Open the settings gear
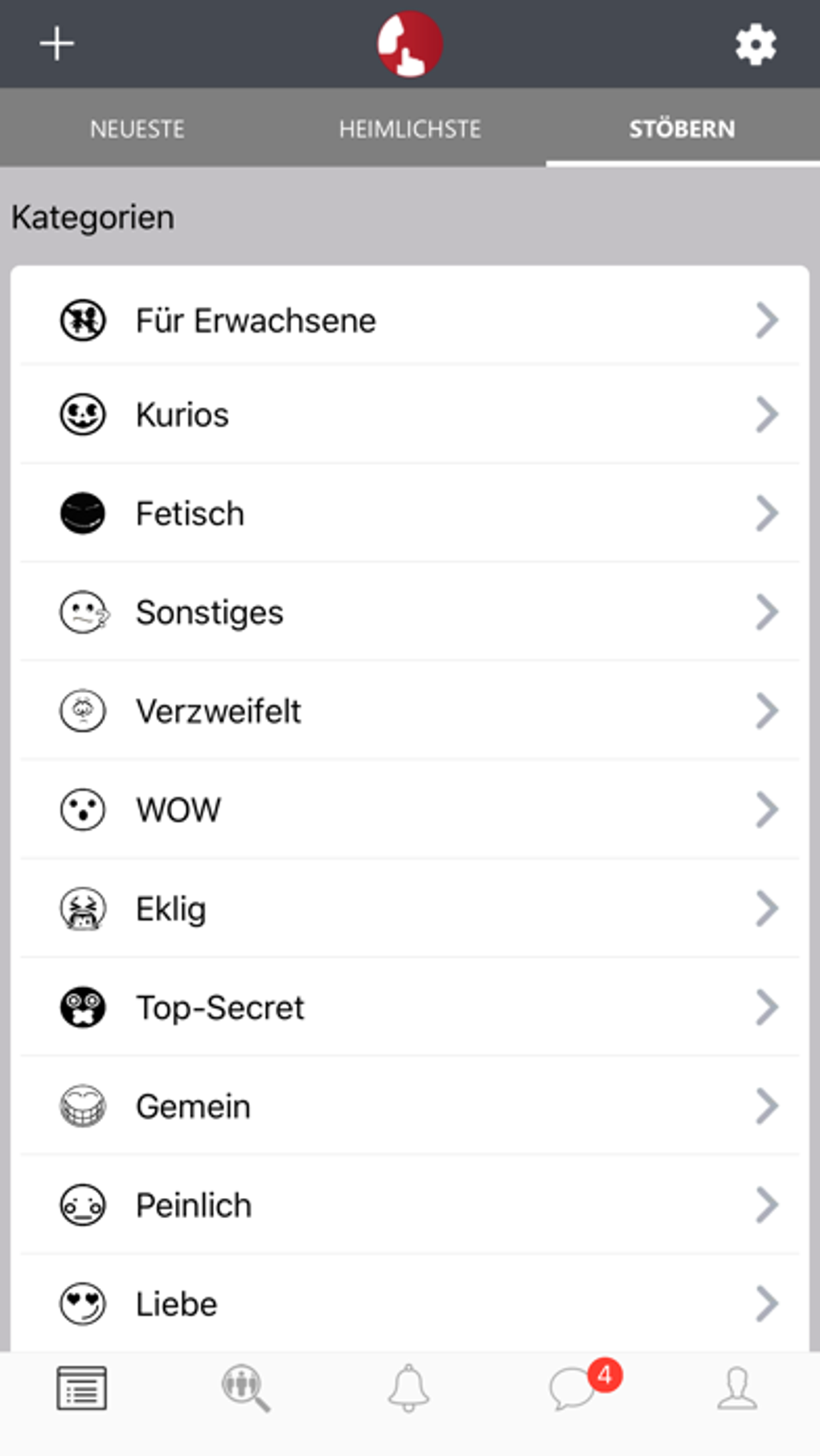Screen dimensions: 820x1456 (755, 44)
